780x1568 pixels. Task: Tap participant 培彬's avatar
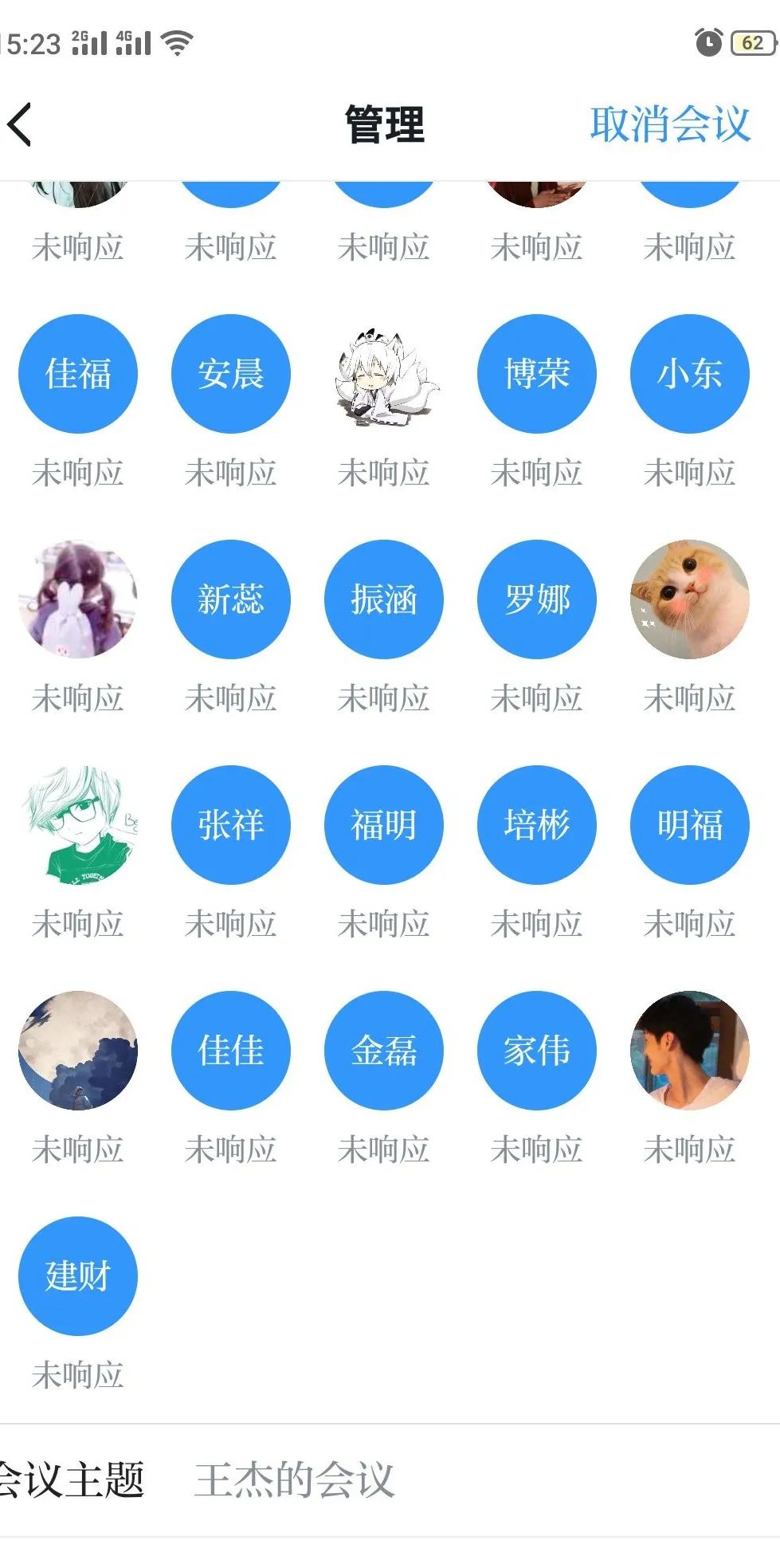[537, 825]
